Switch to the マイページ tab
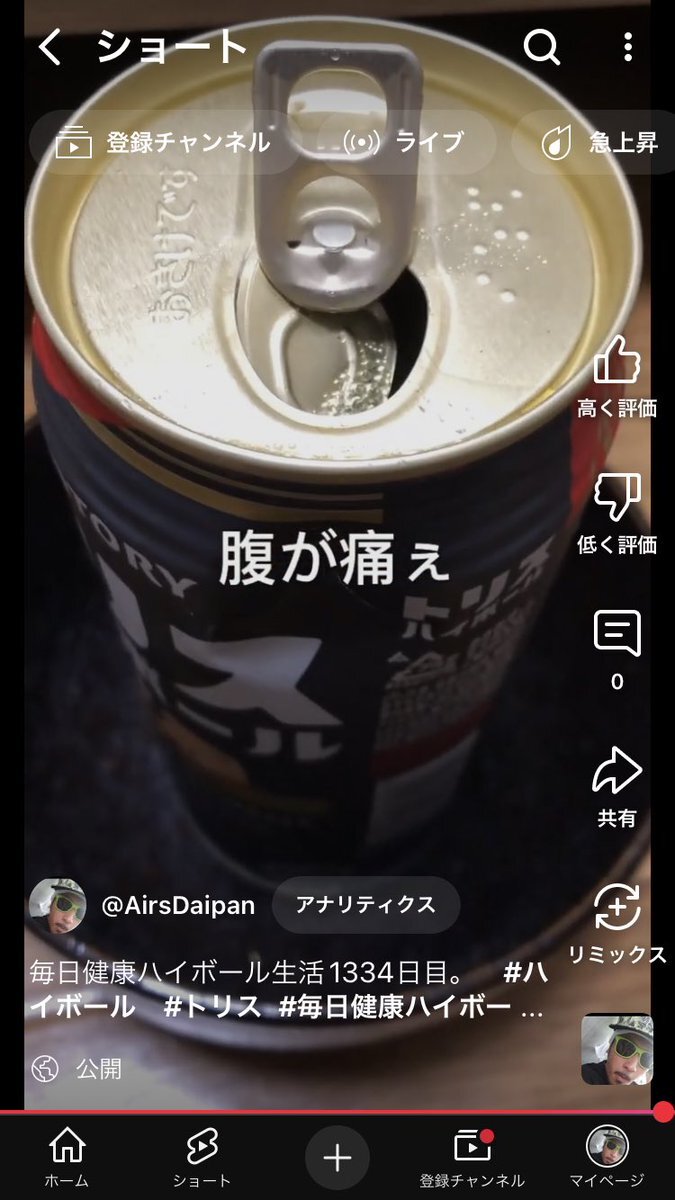 pos(607,1158)
